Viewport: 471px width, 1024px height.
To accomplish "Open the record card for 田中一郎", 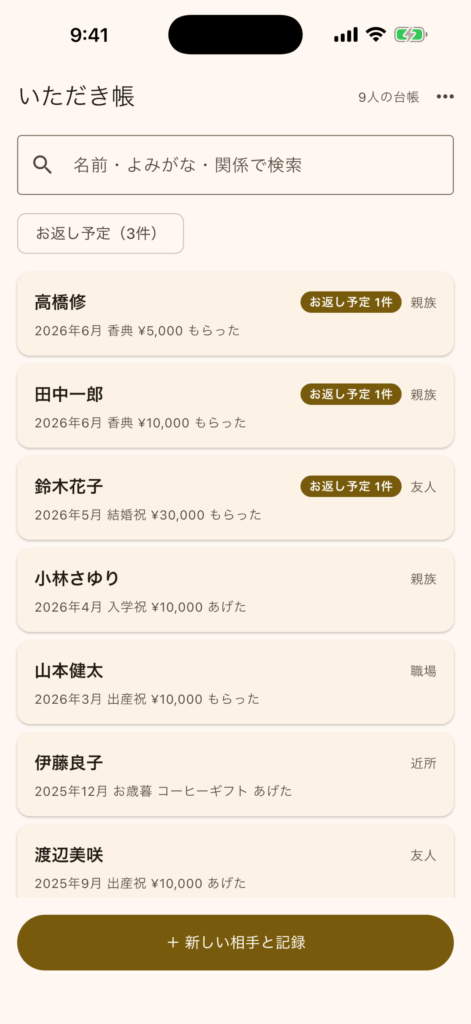I will click(x=235, y=406).
